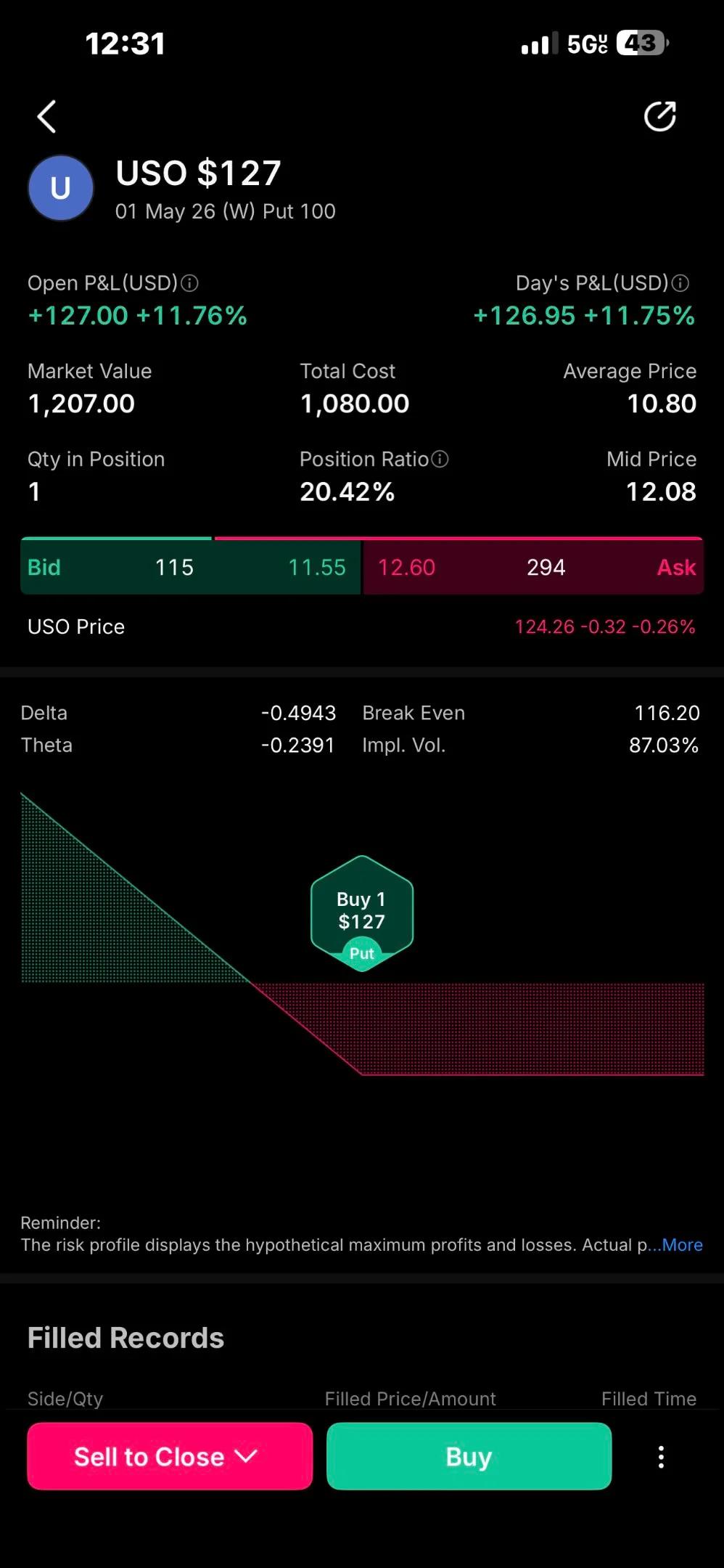Image resolution: width=724 pixels, height=1568 pixels.
Task: Refresh the quote with the reload icon
Action: pos(659,117)
